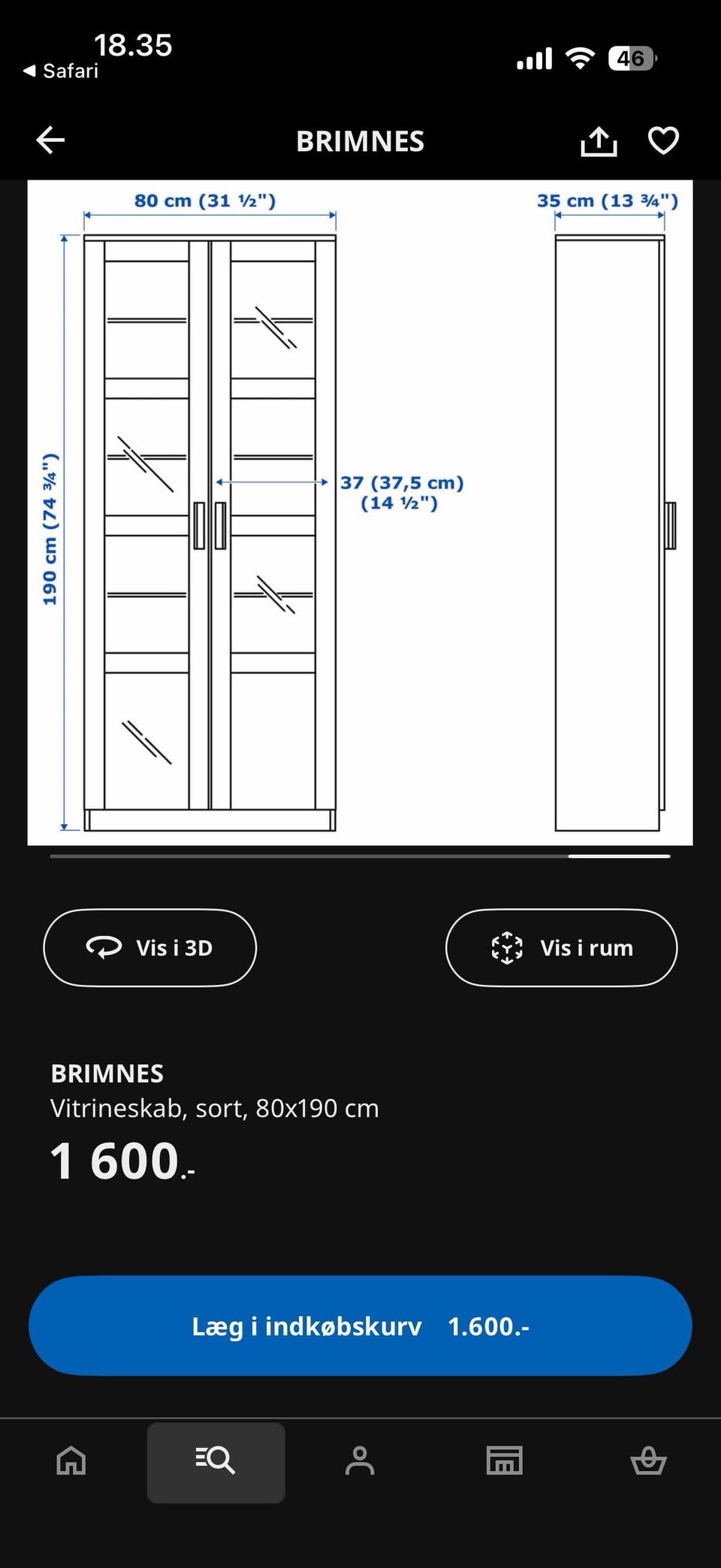The height and width of the screenshot is (1568, 721).
Task: Tap the back arrow to leave BRIMNES page
Action: [x=50, y=140]
